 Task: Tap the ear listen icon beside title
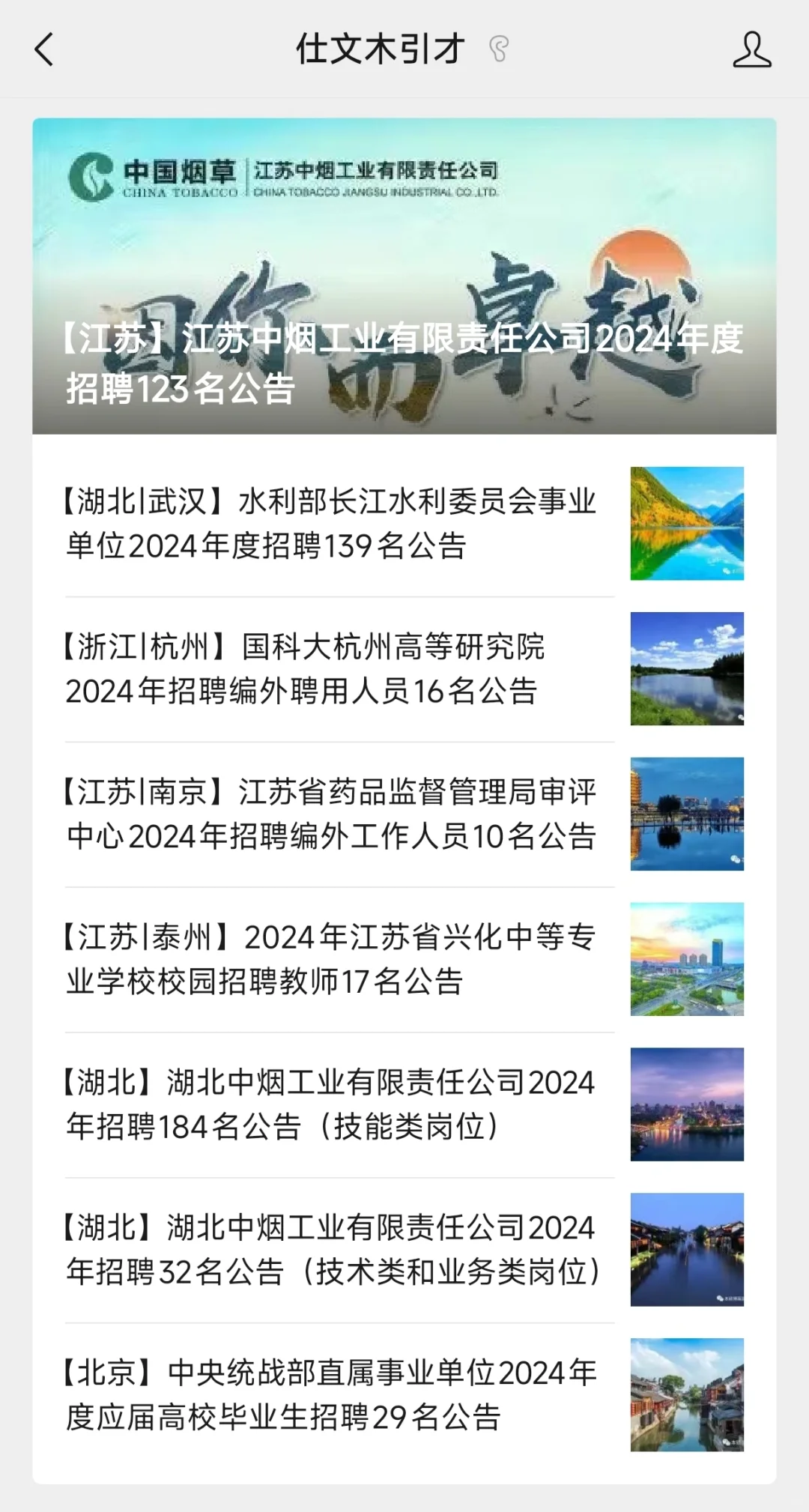[x=499, y=49]
